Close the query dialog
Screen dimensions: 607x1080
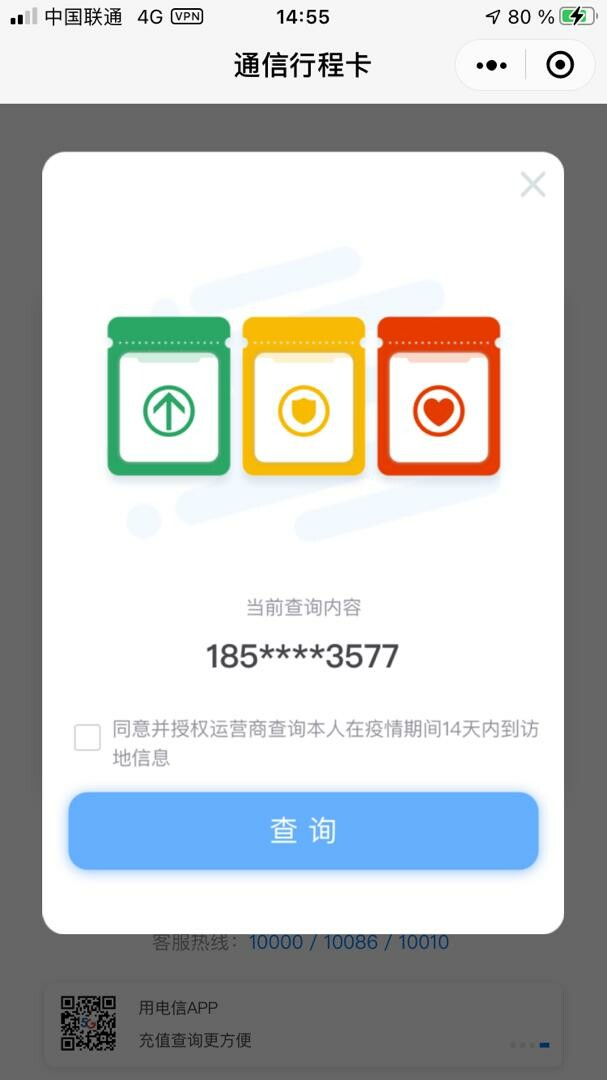[x=533, y=185]
